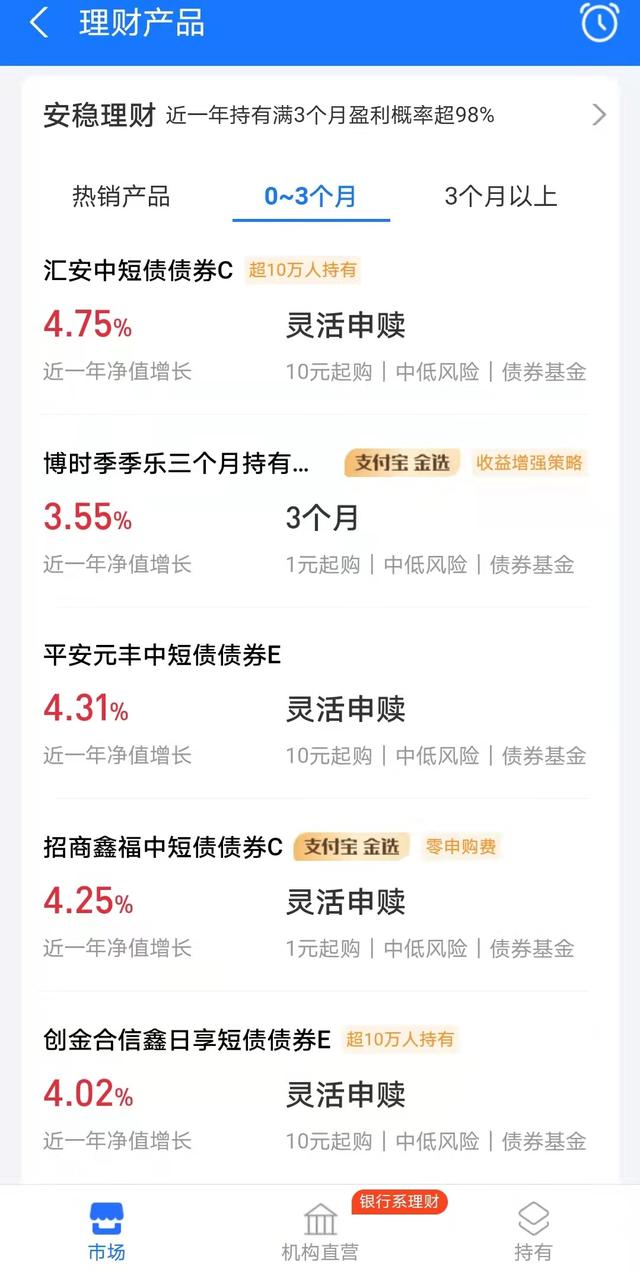
Task: View 博时季季乐三个月持有 fund
Action: [176, 463]
